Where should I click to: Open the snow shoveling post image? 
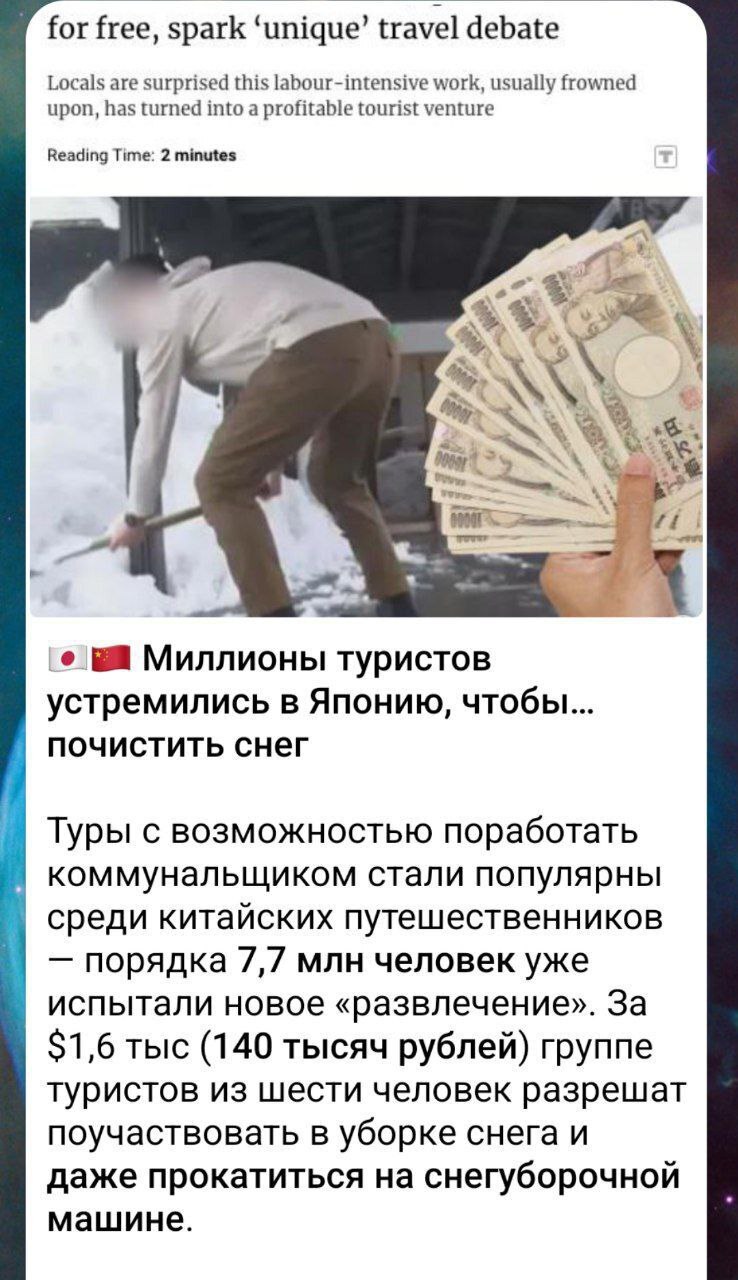[365, 405]
